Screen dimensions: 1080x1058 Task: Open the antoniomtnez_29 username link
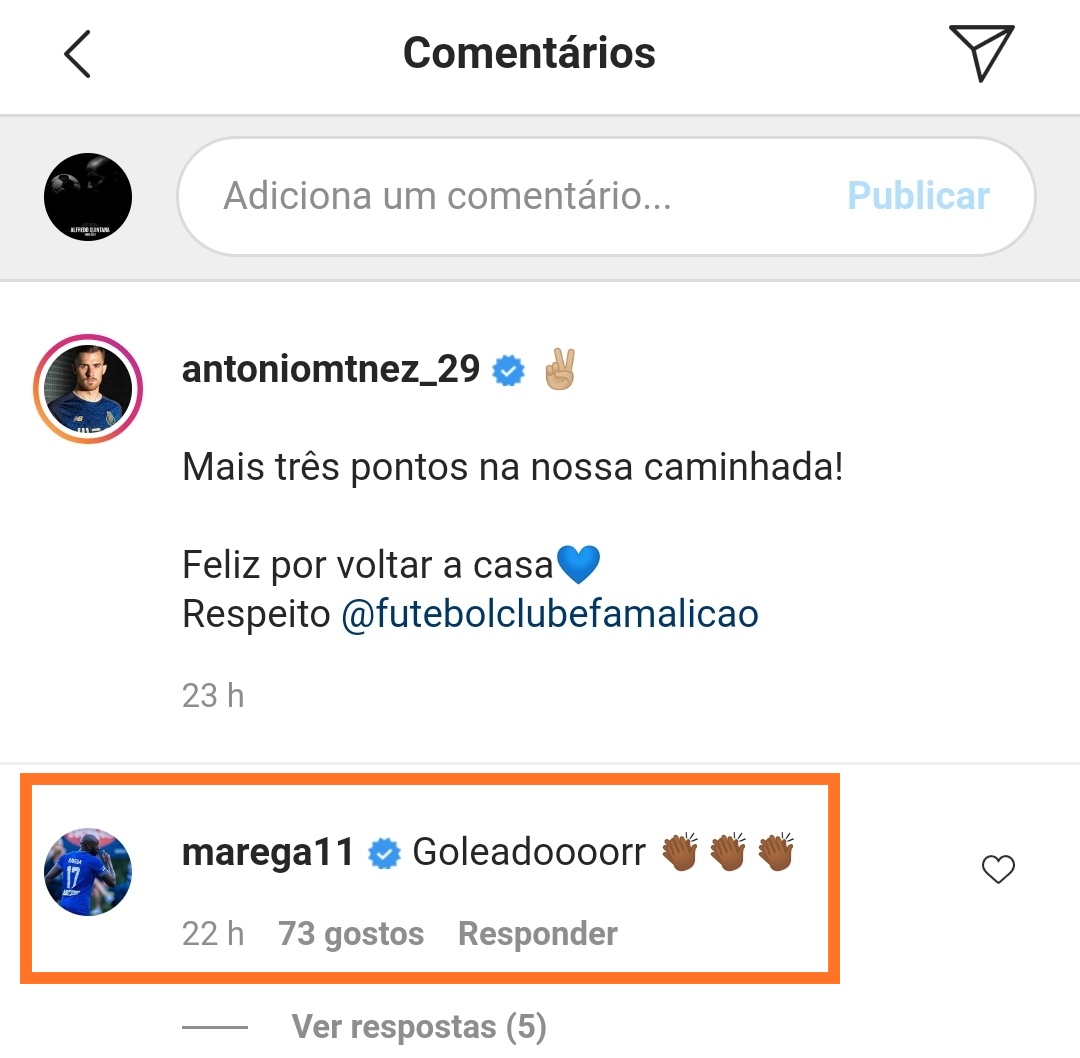coord(331,371)
